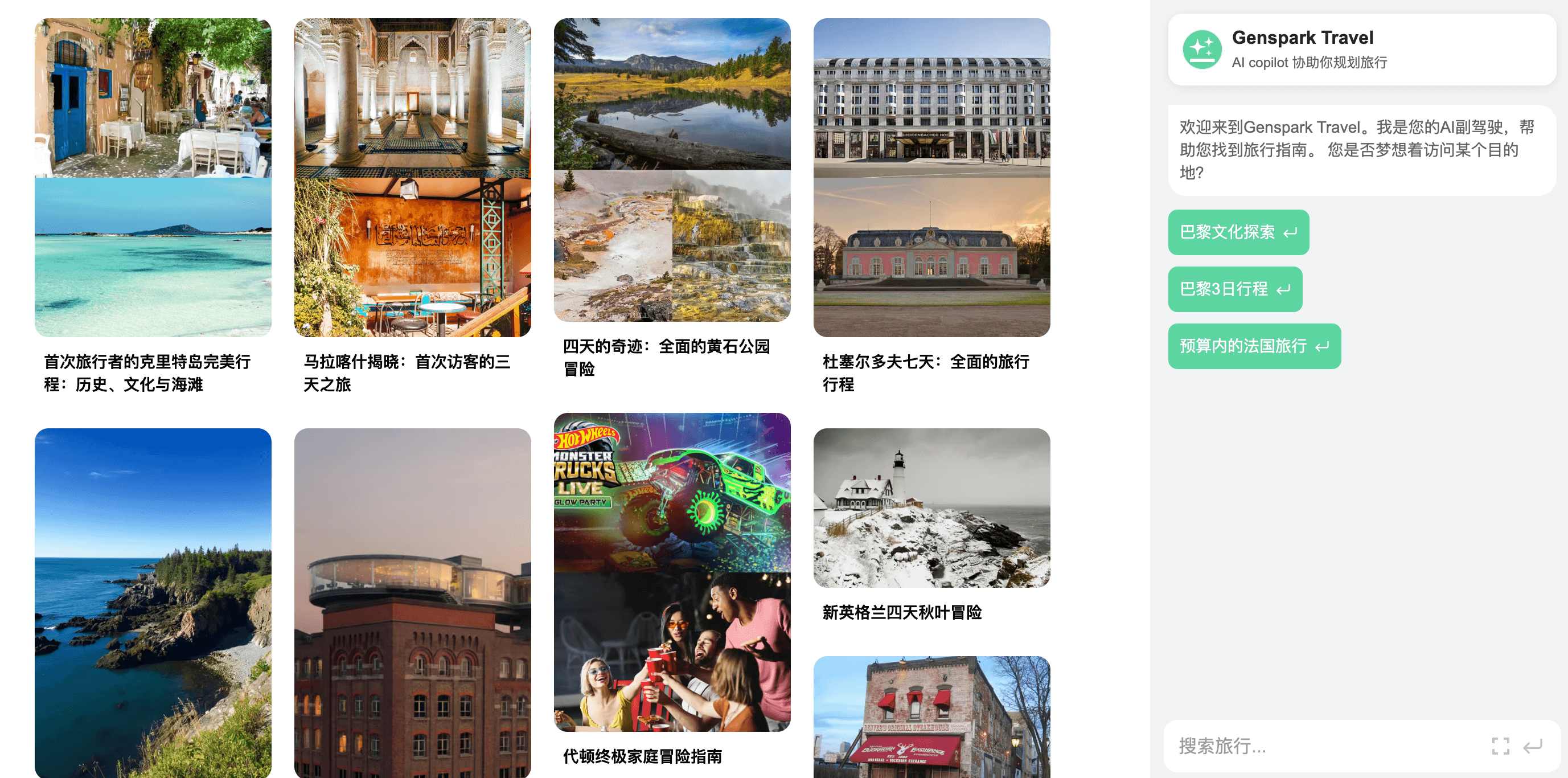Select the 巴黎文化探索 suggestion

click(1237, 232)
